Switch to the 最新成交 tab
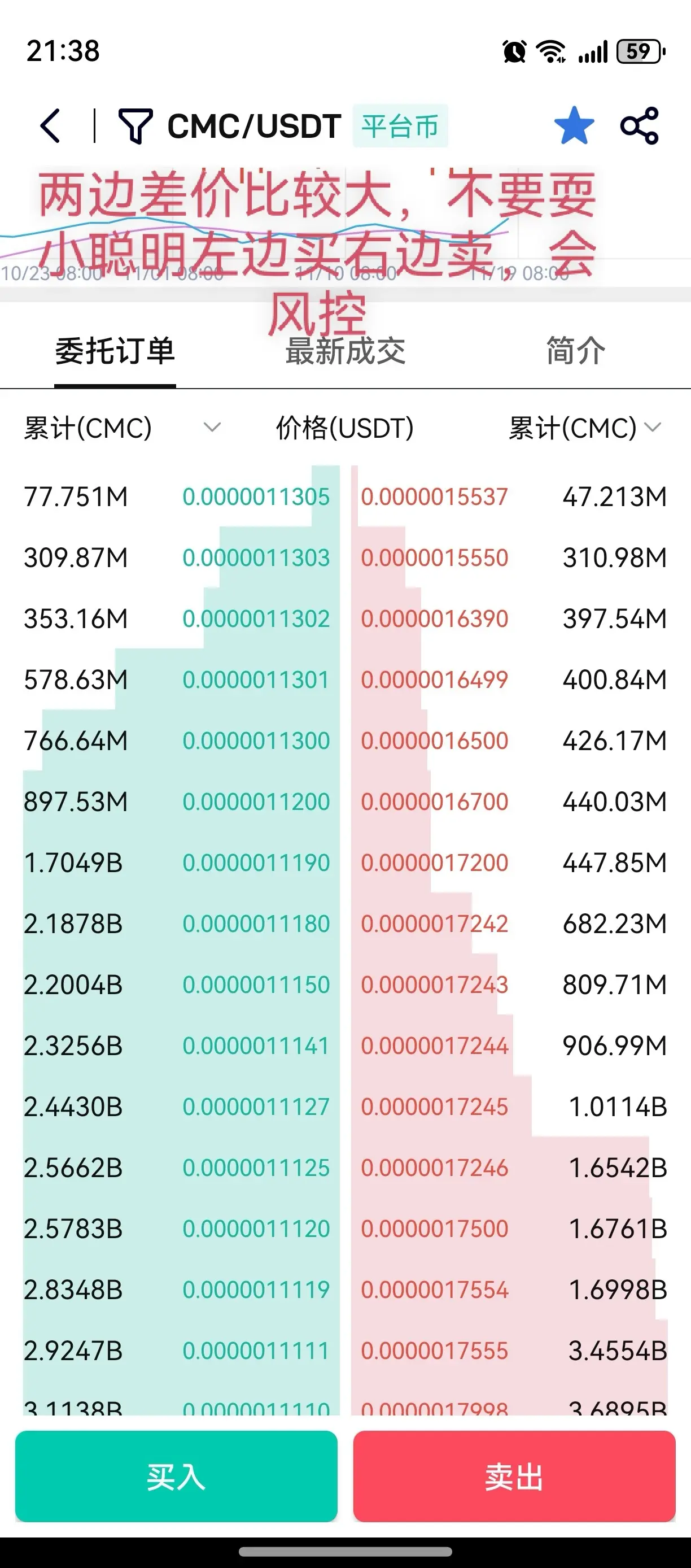Image resolution: width=691 pixels, height=1568 pixels. coord(345,351)
